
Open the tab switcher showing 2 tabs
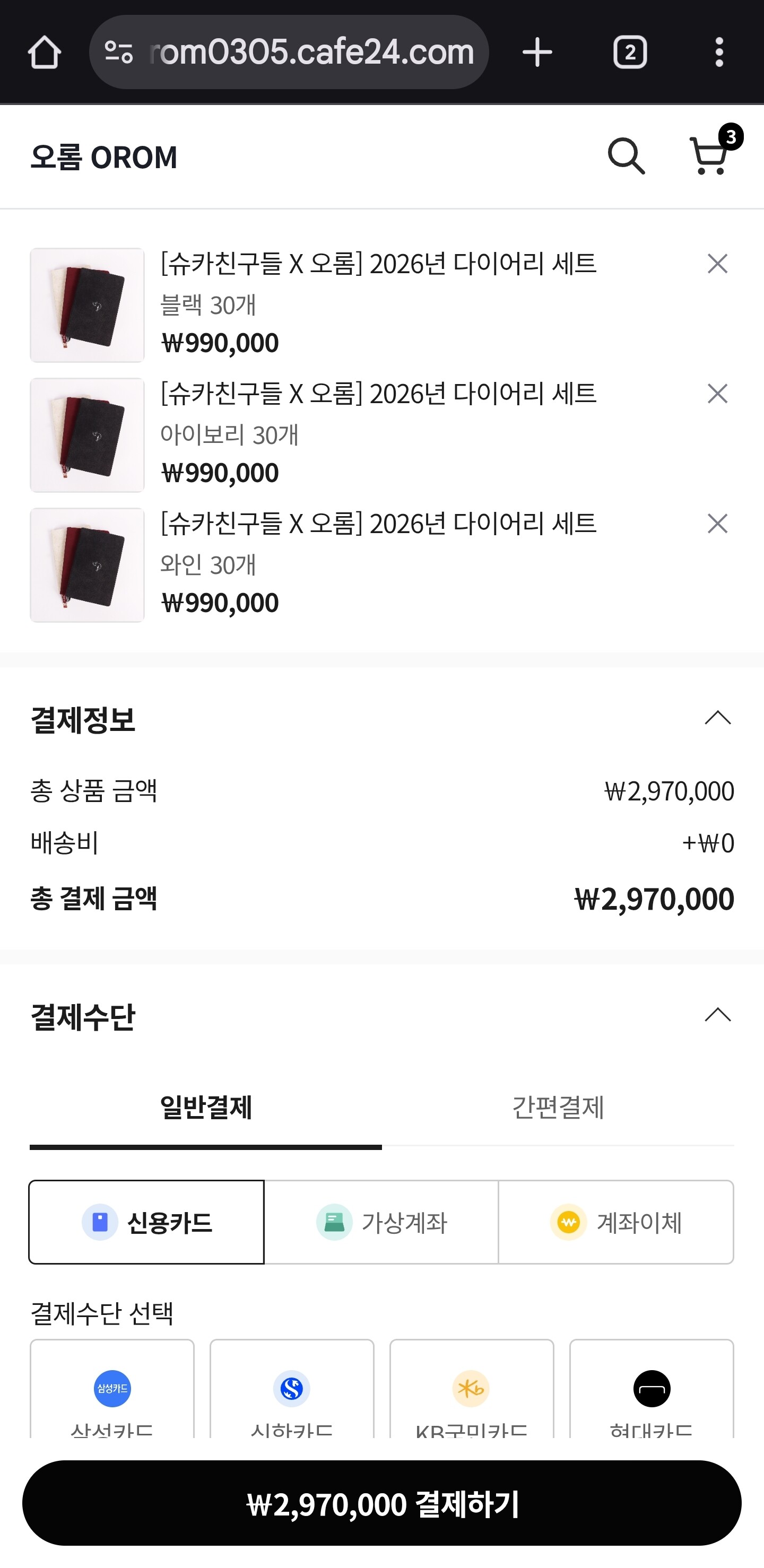click(629, 53)
